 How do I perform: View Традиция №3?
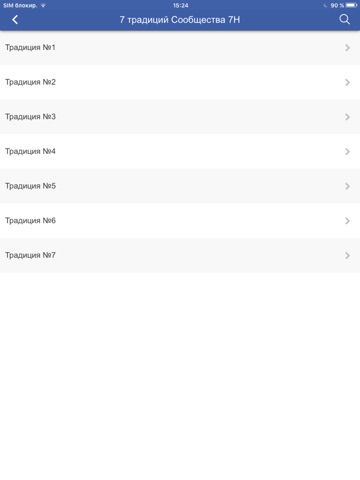180,117
